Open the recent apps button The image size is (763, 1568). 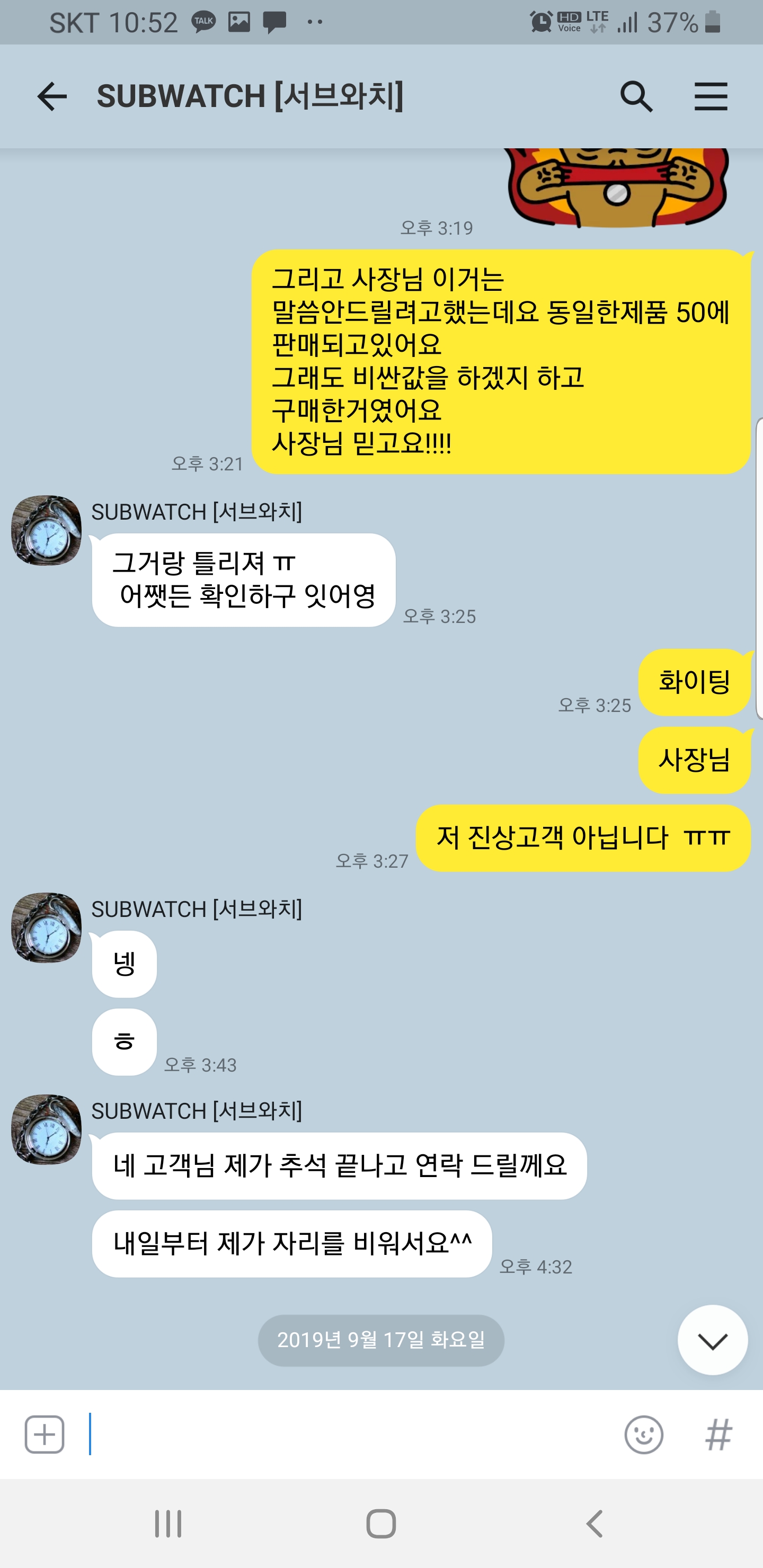(x=168, y=1524)
